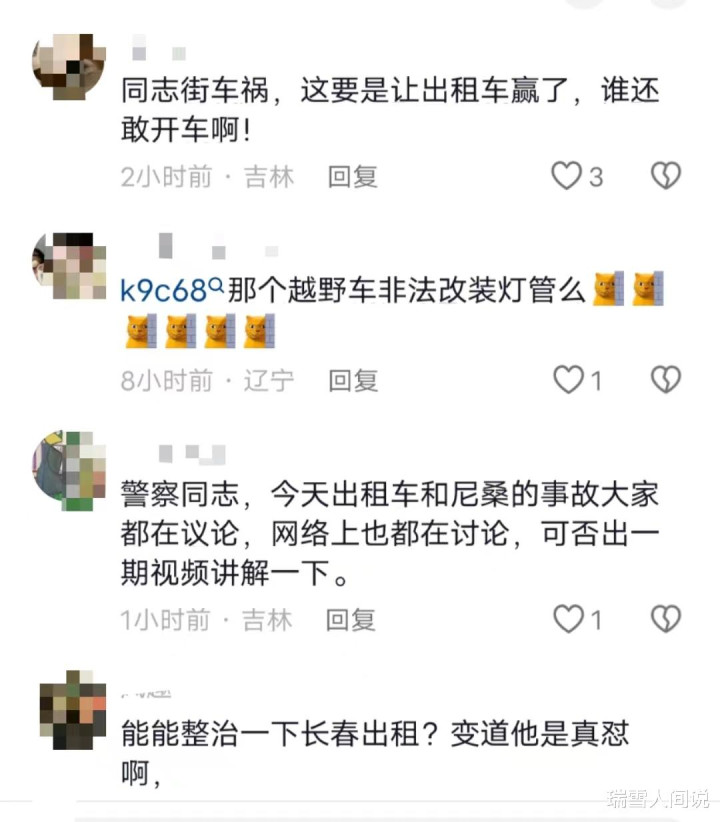Reply to the comment from 辽宁
Screen dimensions: 720x822
click(x=353, y=381)
